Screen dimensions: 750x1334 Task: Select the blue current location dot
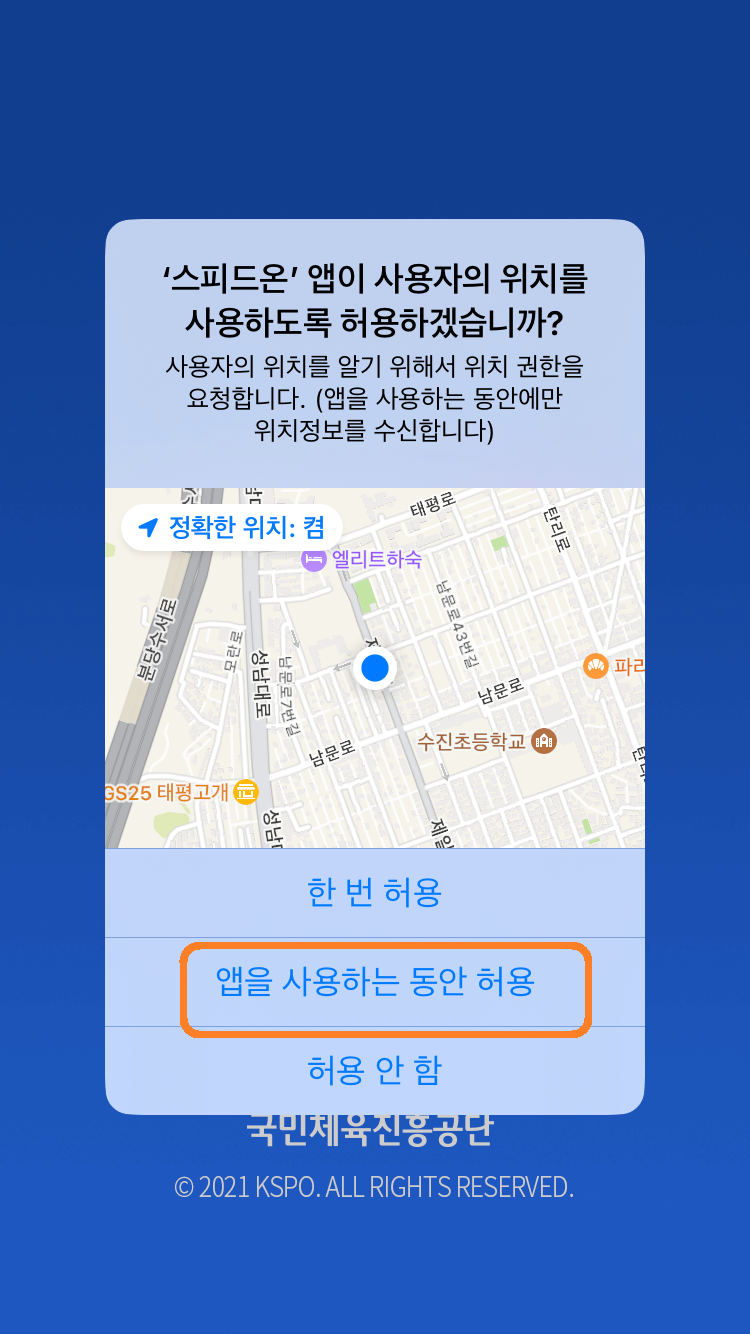pyautogui.click(x=374, y=669)
